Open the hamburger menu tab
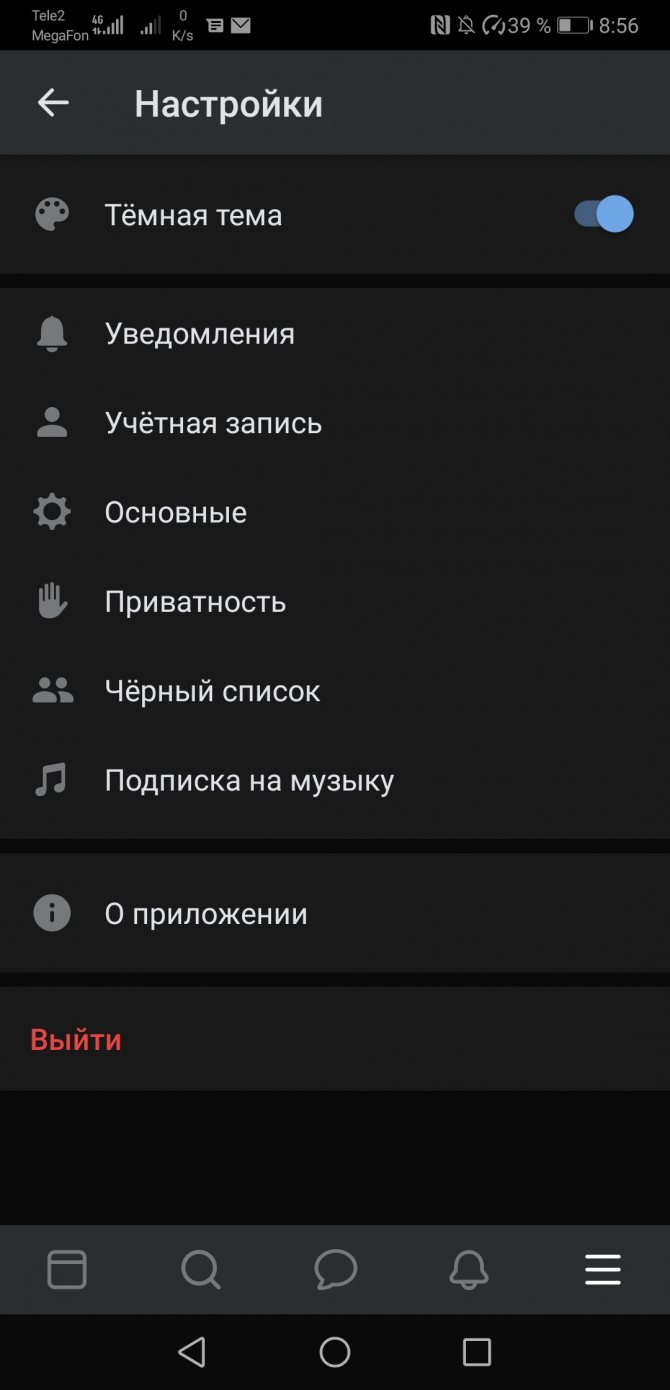Screen dimensions: 670x1390 click(603, 1270)
